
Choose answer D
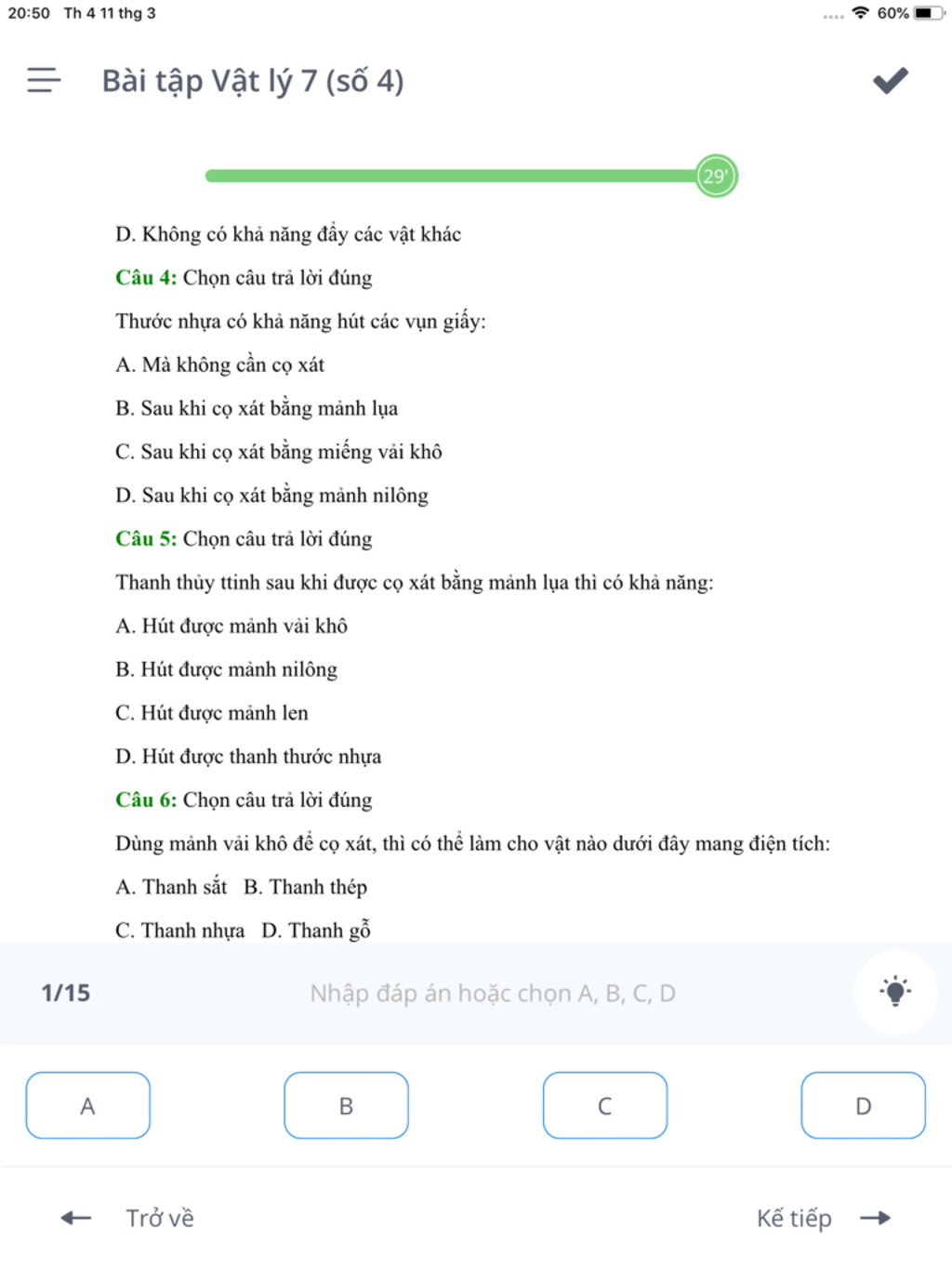(x=863, y=1105)
